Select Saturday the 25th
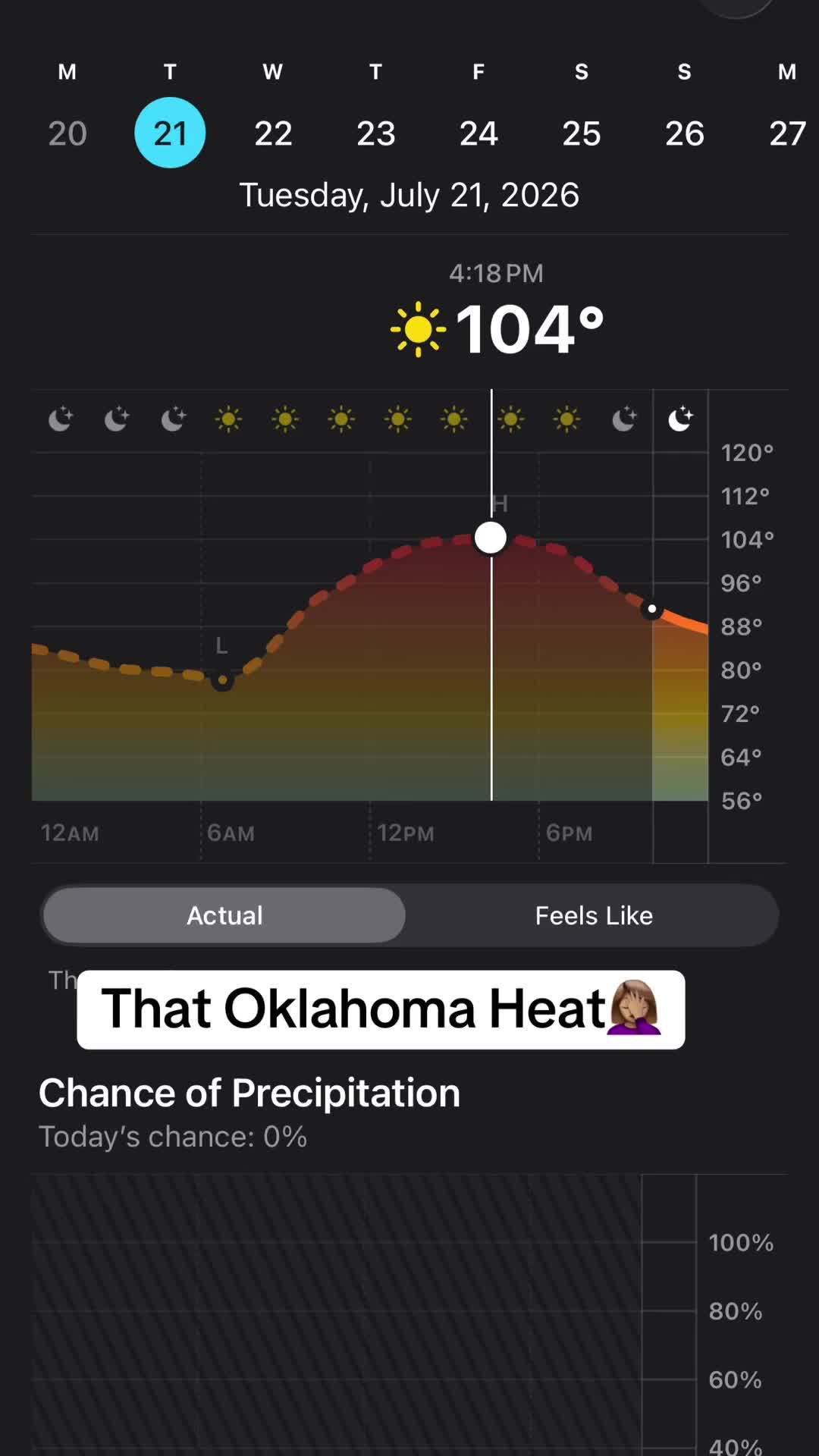The height and width of the screenshot is (1456, 819). point(582,133)
